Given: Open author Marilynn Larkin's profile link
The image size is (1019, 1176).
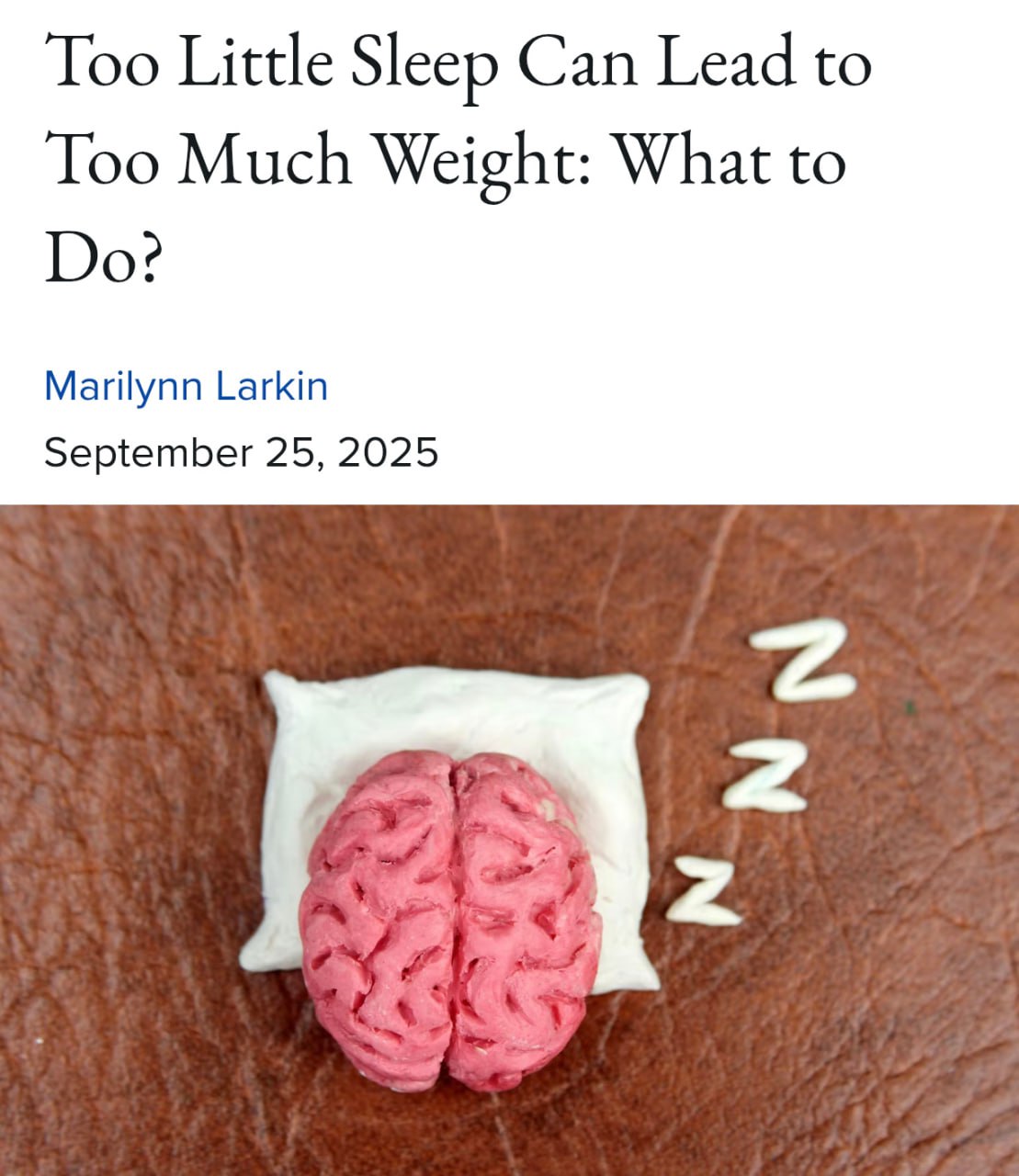Looking at the screenshot, I should (x=186, y=386).
